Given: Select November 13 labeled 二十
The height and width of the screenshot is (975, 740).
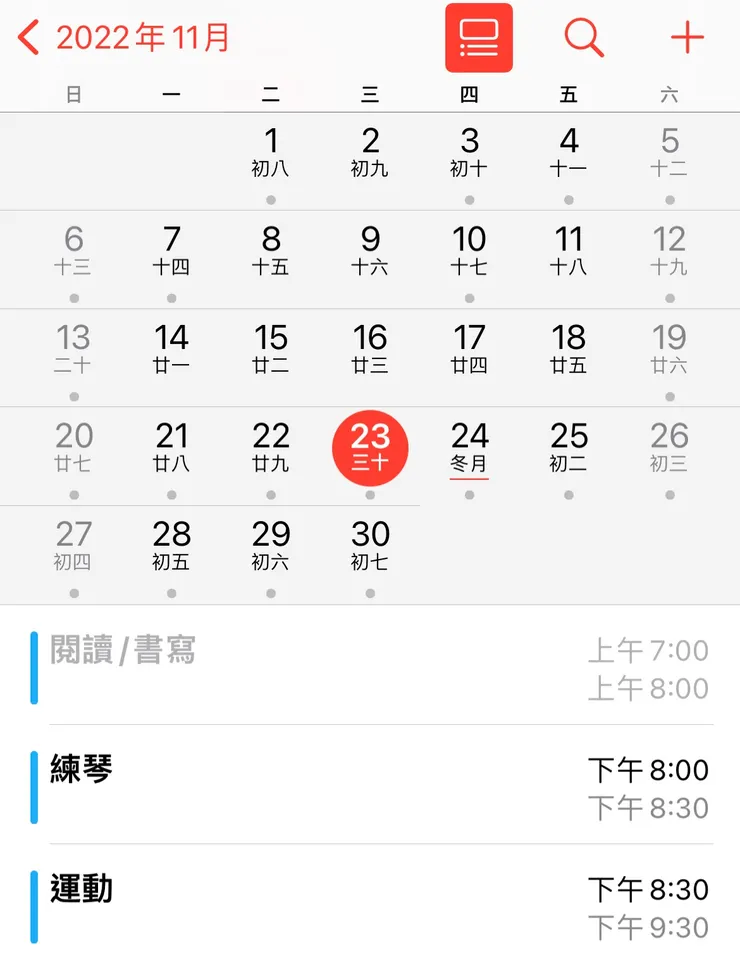Looking at the screenshot, I should click(x=72, y=350).
